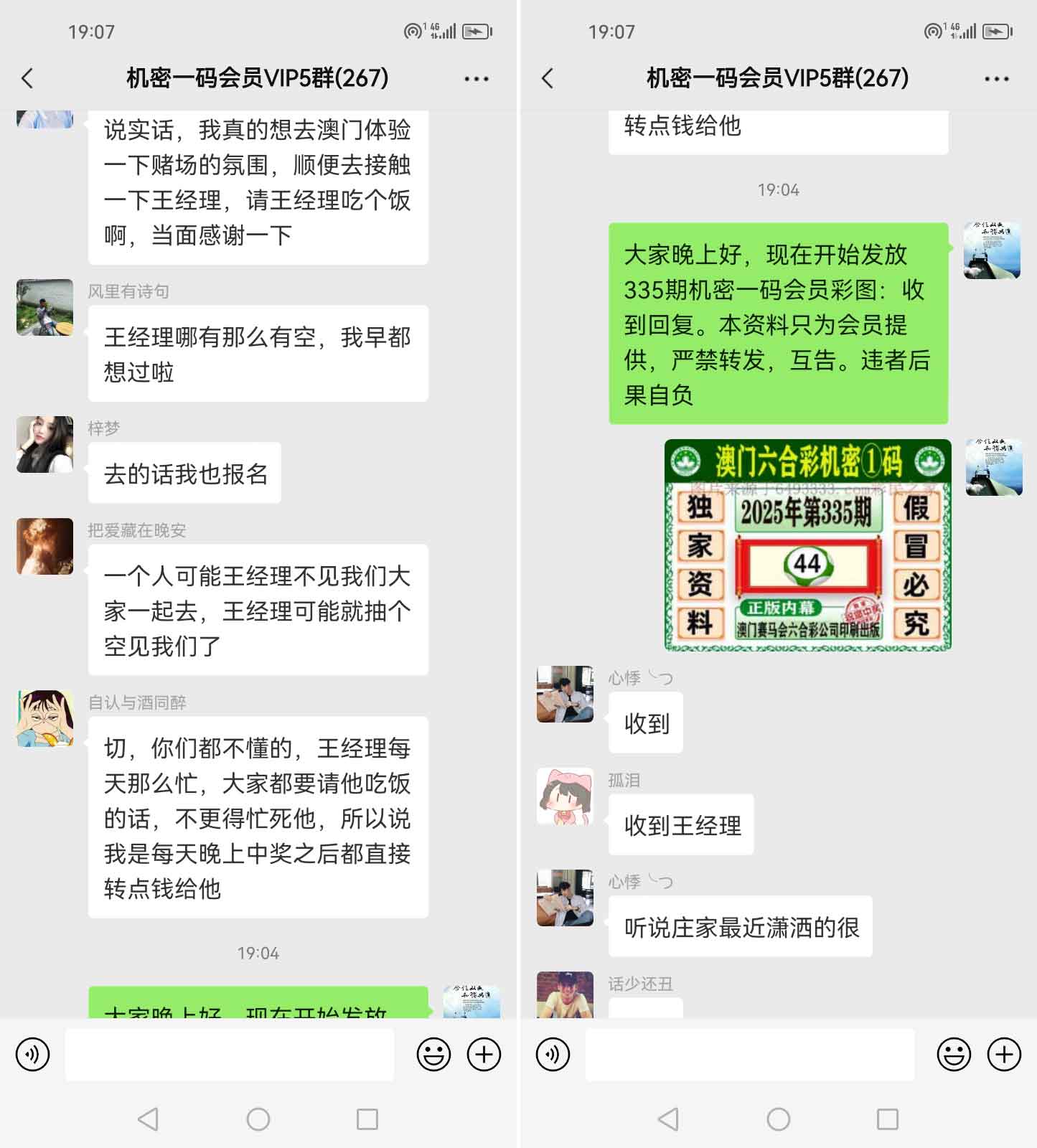Tap 梓梦's avatar photo
Image resolution: width=1037 pixels, height=1148 pixels.
click(44, 444)
